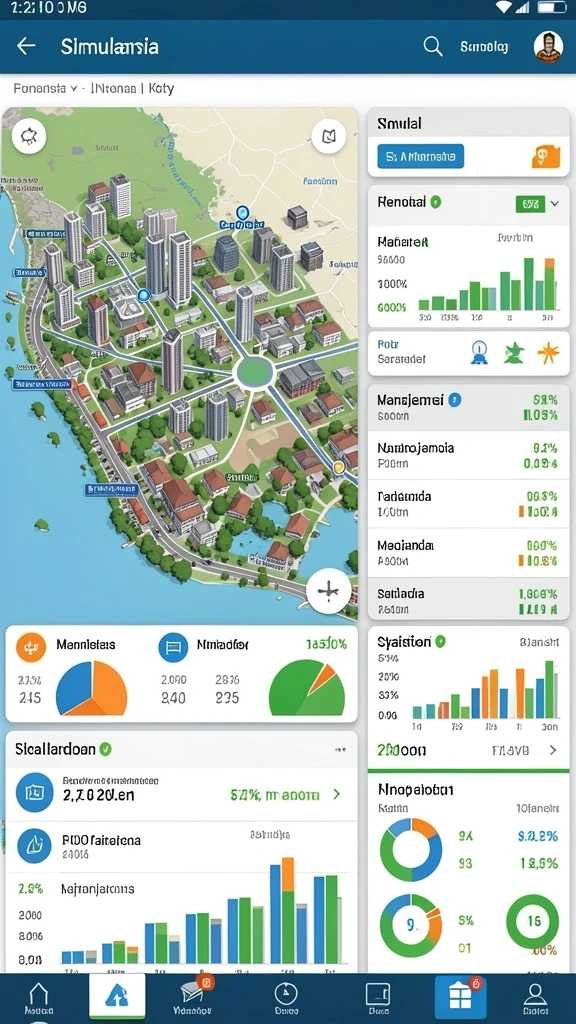Screen dimensions: 576x1024
Task: Tap the blue button in the Simulal card
Action: 421,156
